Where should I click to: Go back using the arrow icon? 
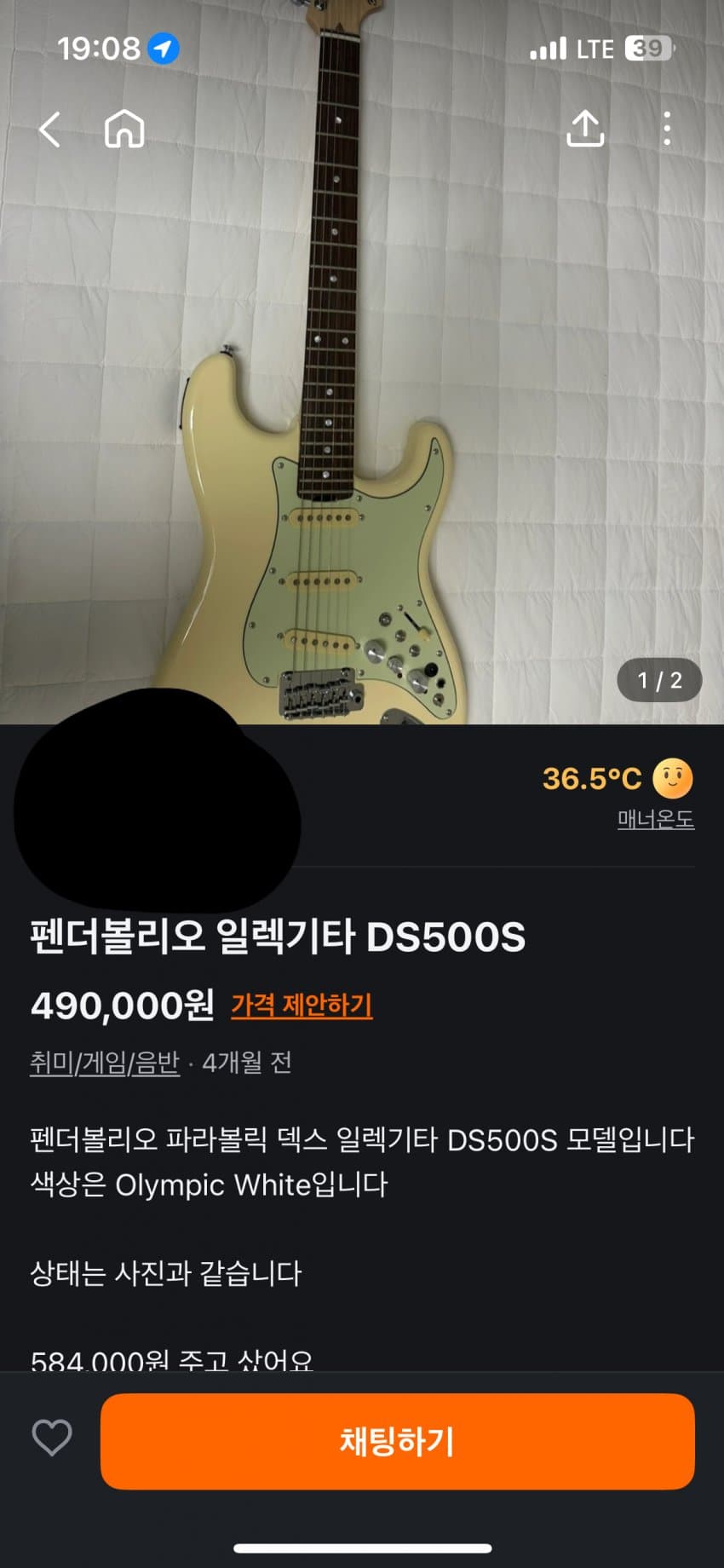click(50, 130)
